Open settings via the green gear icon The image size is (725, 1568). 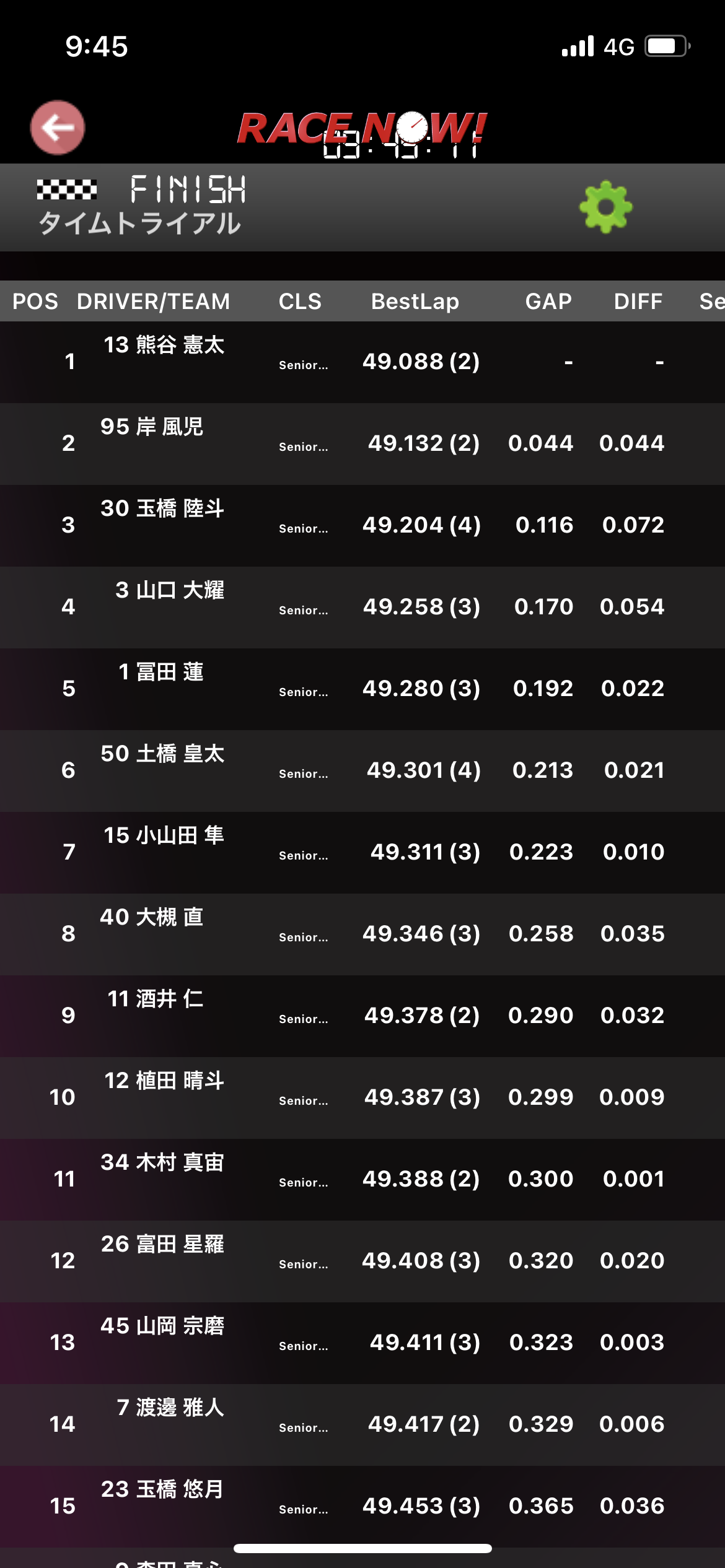pos(605,207)
